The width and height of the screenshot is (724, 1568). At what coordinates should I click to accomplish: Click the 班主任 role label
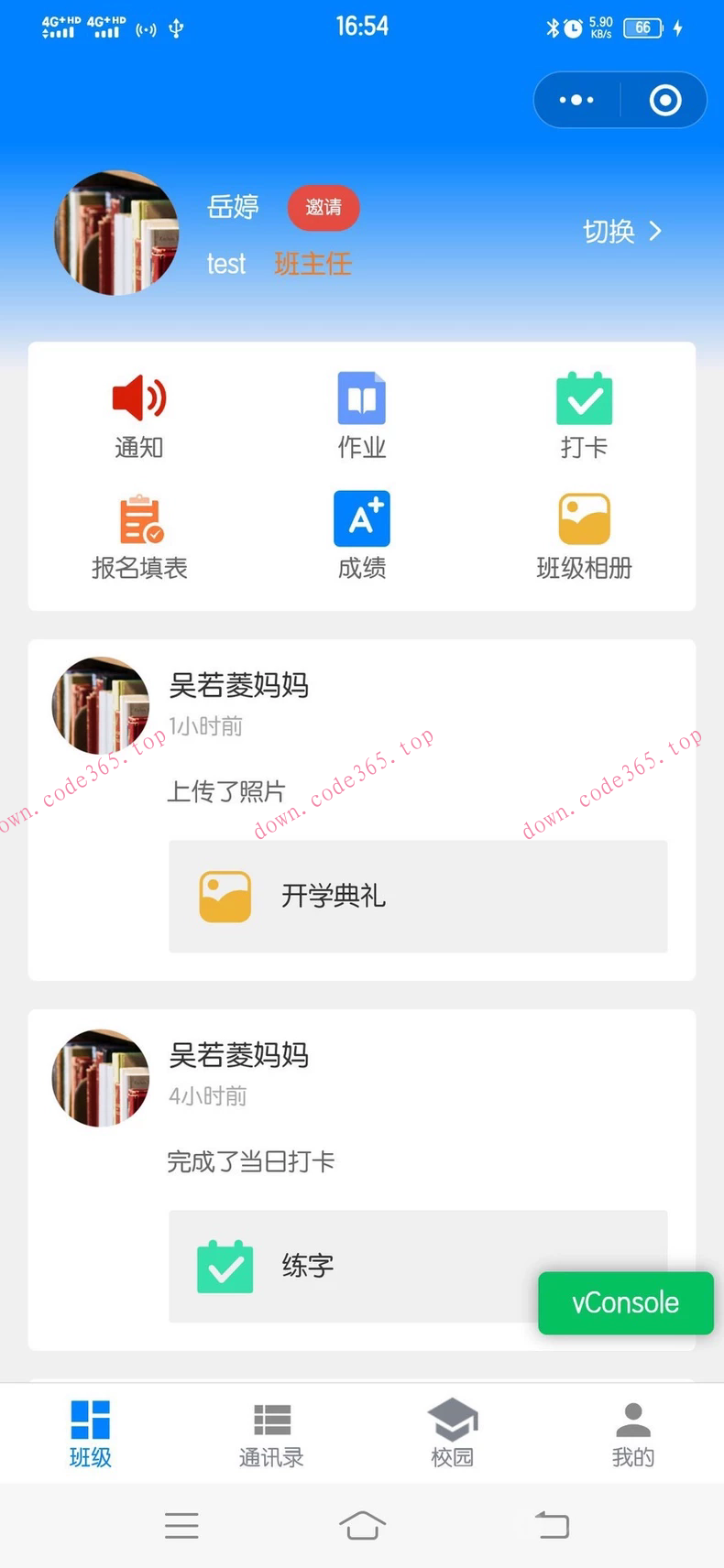313,264
